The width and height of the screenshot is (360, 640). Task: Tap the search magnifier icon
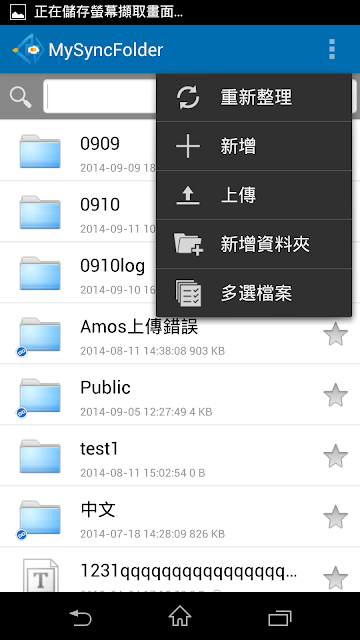pos(21,97)
